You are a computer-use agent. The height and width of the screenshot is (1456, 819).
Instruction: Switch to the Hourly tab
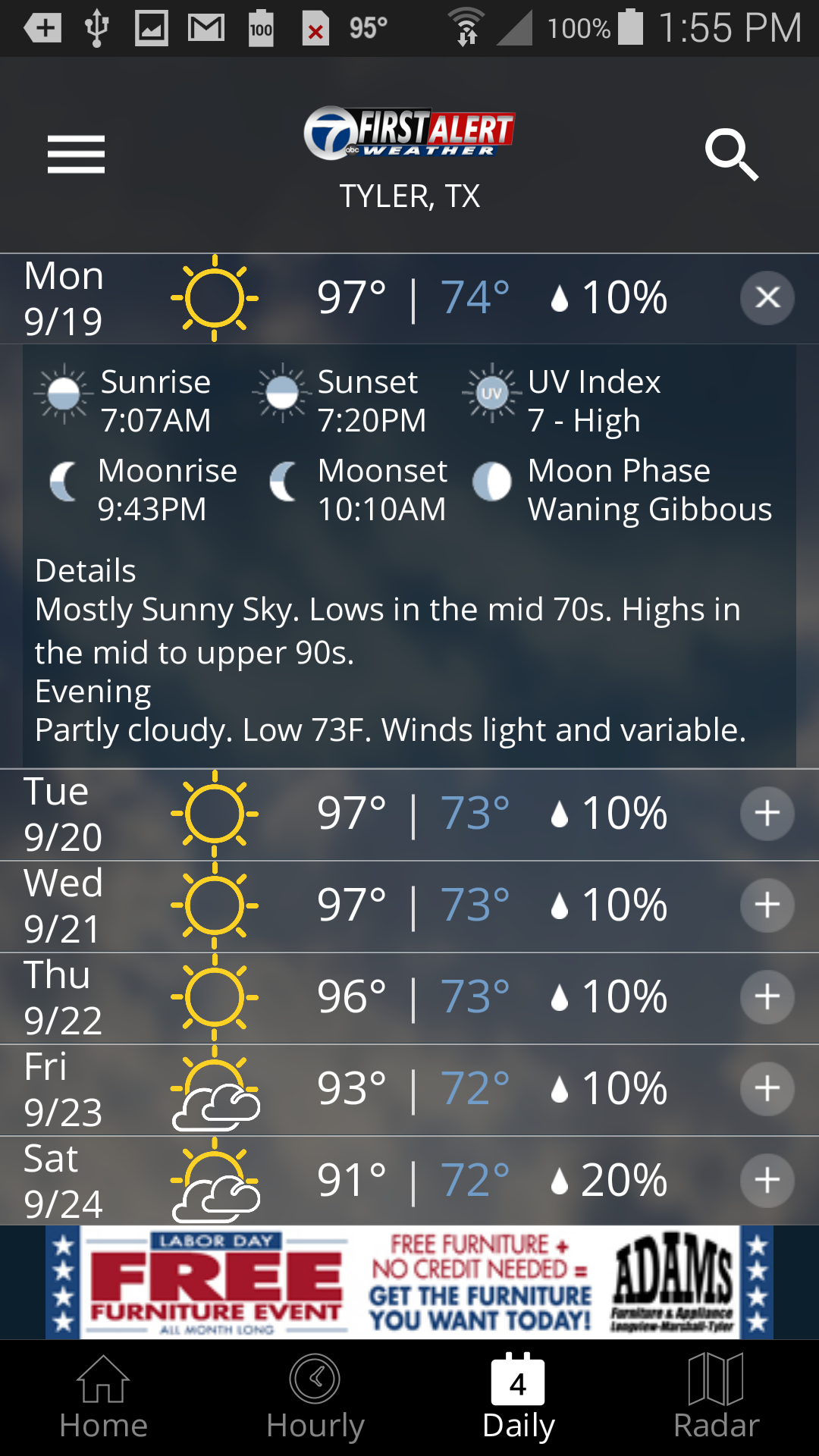pyautogui.click(x=315, y=1398)
